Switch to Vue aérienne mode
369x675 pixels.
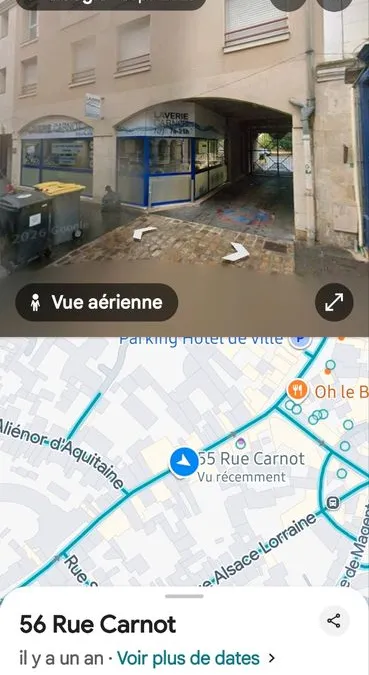(x=96, y=302)
